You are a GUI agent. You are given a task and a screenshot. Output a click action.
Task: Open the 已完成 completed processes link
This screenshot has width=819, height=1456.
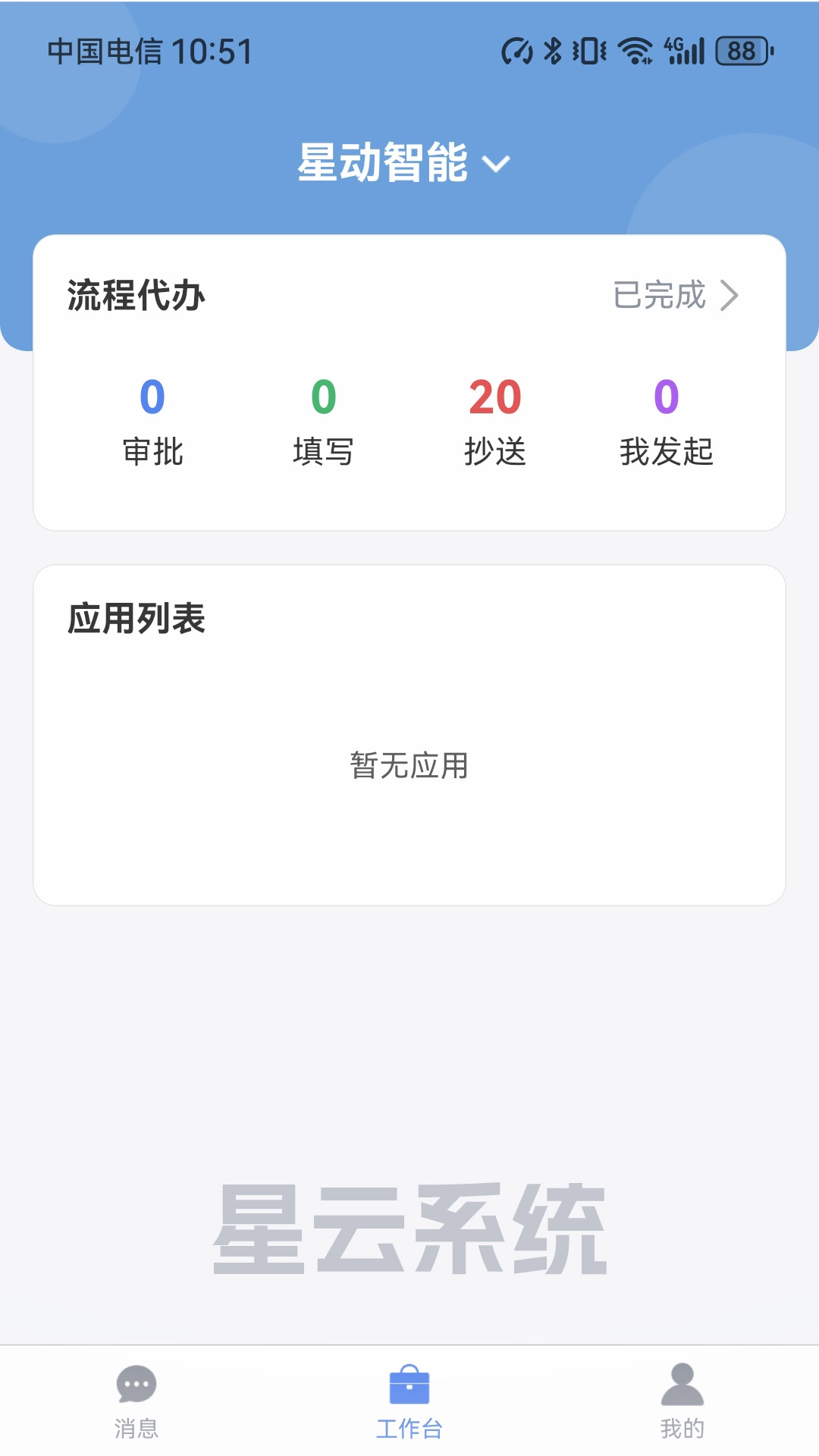[x=660, y=297]
